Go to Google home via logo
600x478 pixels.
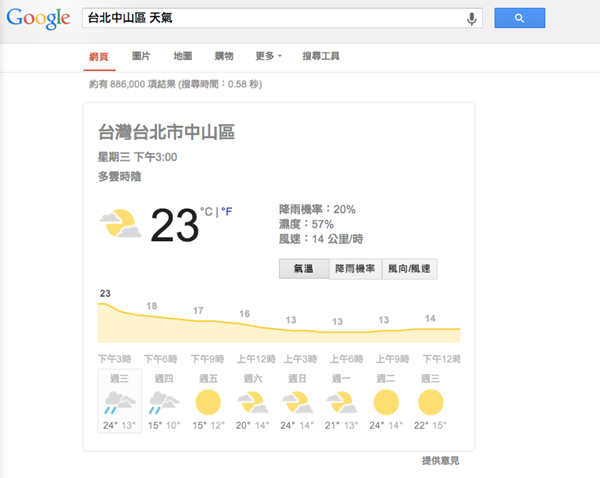(38, 19)
